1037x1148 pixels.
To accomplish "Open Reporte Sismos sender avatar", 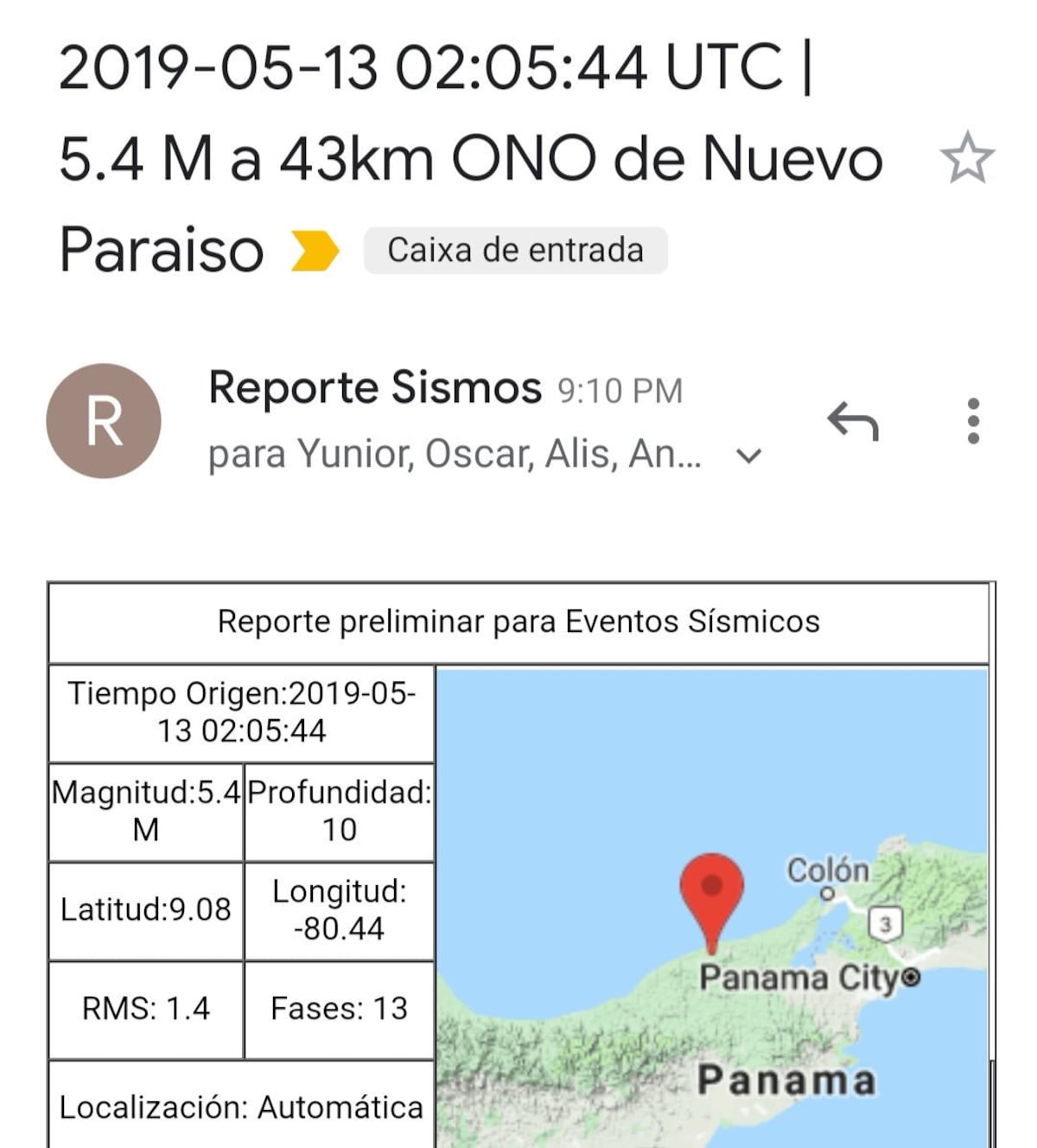I will [104, 421].
